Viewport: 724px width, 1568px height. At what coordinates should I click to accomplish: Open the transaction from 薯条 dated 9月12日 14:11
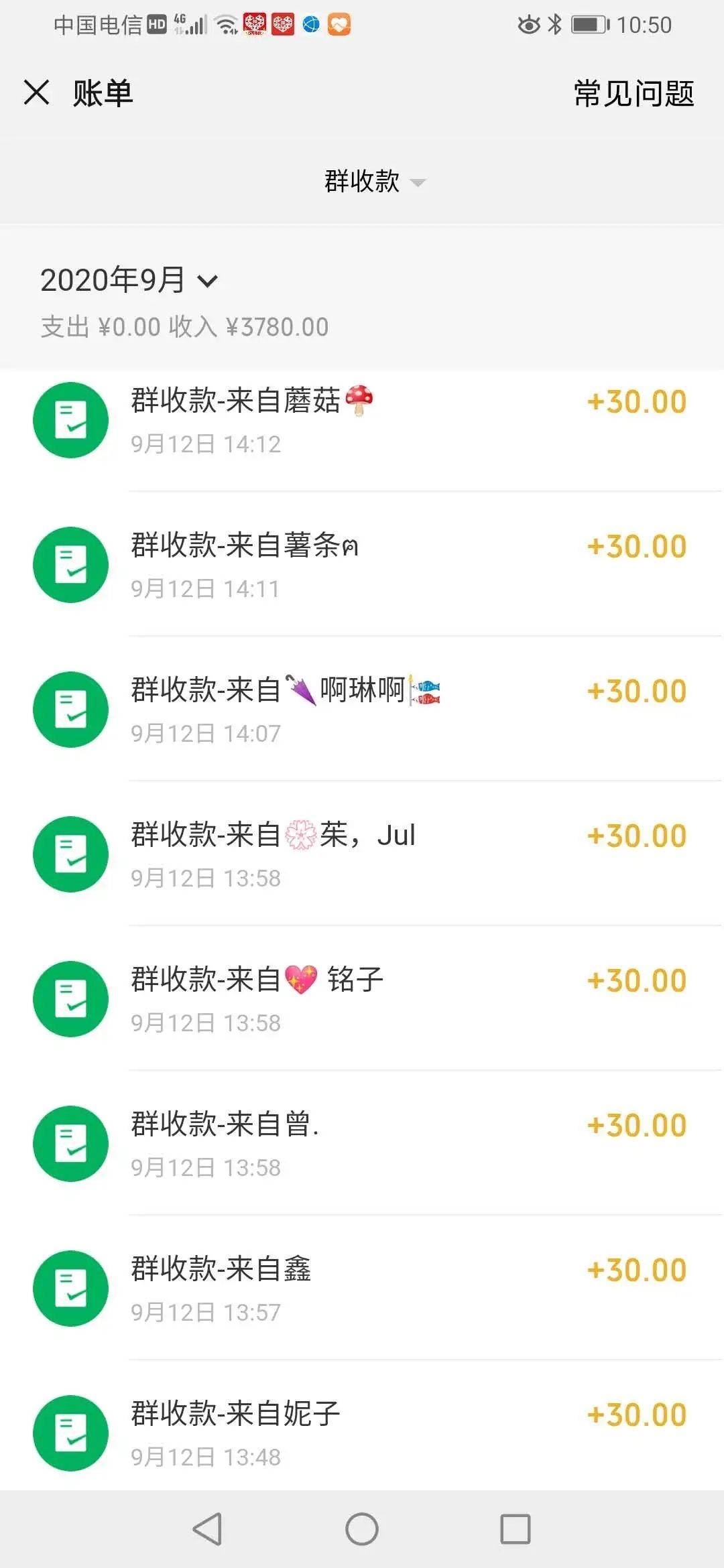tap(362, 565)
